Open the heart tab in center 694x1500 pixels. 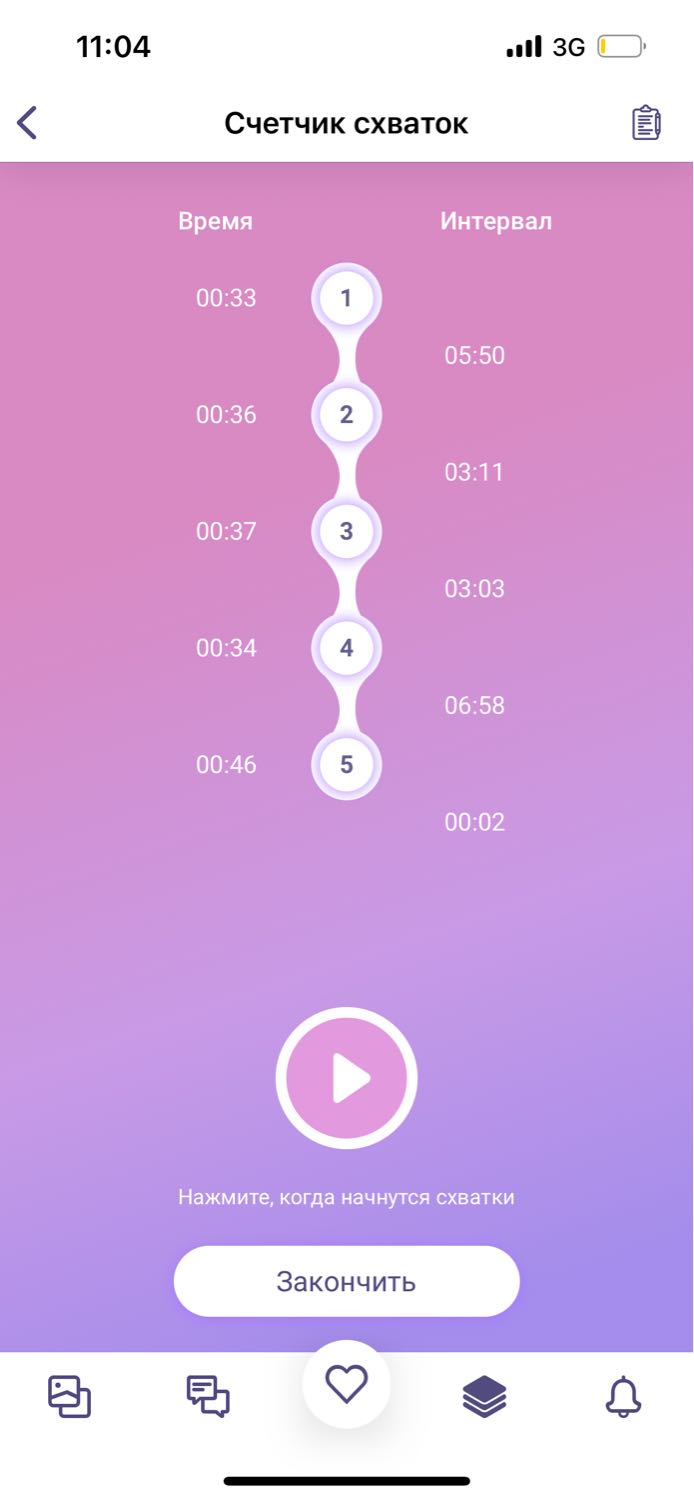346,1384
